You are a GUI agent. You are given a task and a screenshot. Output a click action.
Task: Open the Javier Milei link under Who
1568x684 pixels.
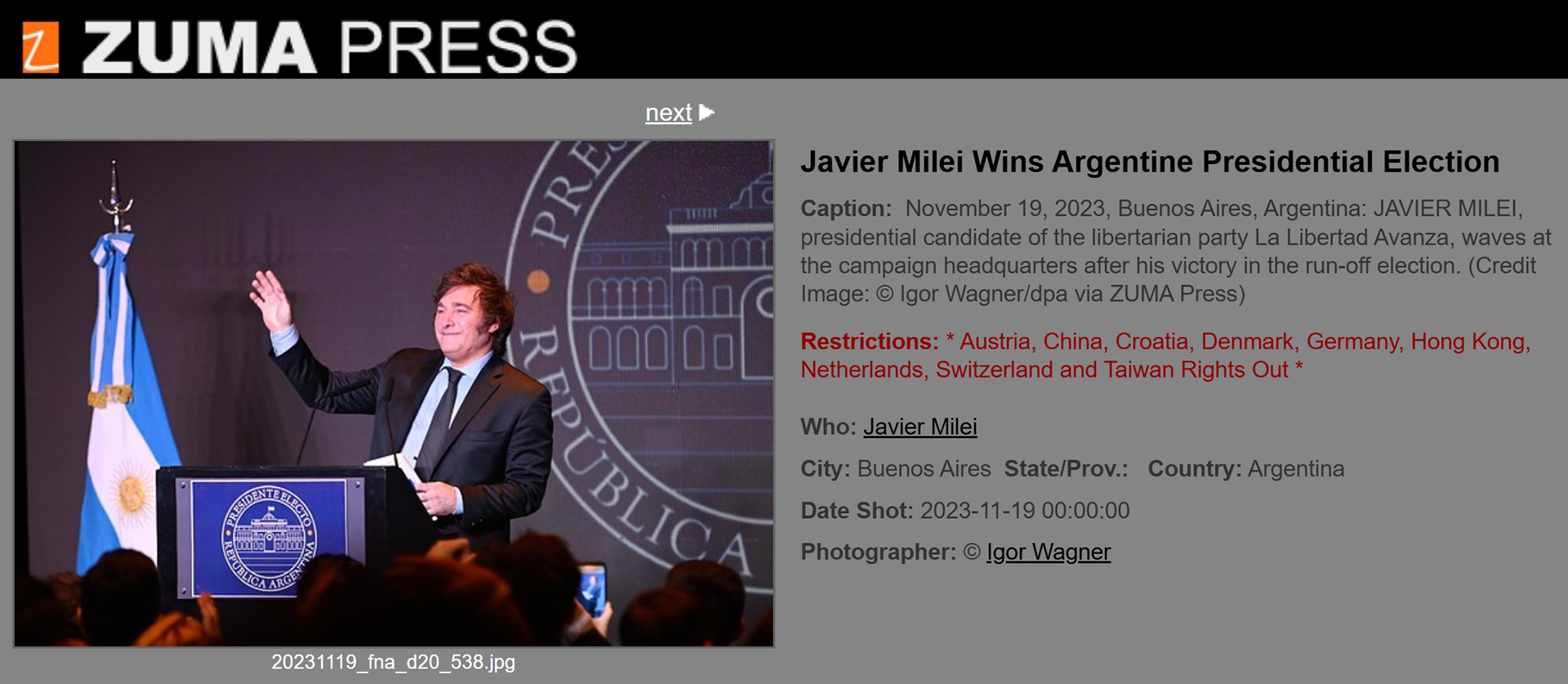pos(920,427)
